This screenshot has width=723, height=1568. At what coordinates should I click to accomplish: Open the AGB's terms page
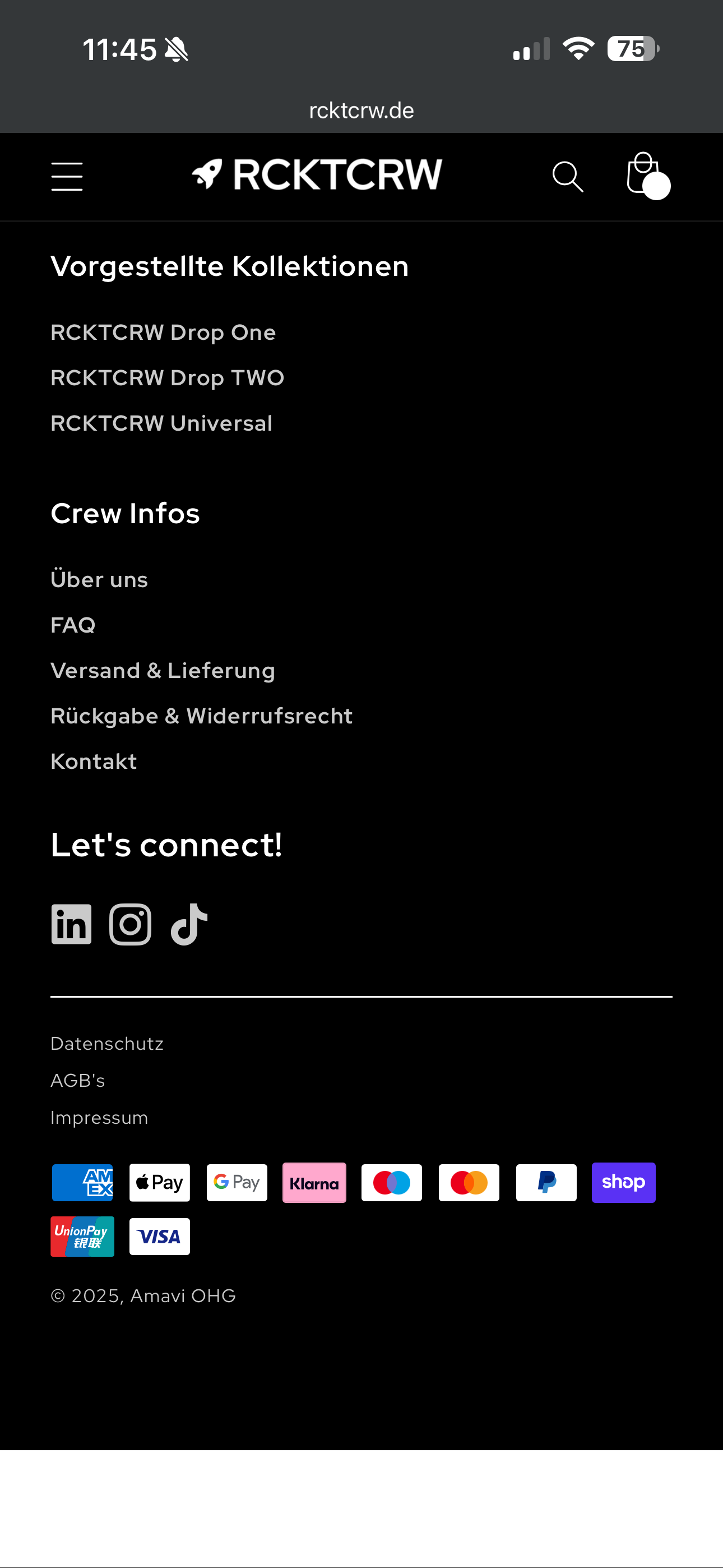tap(78, 1081)
